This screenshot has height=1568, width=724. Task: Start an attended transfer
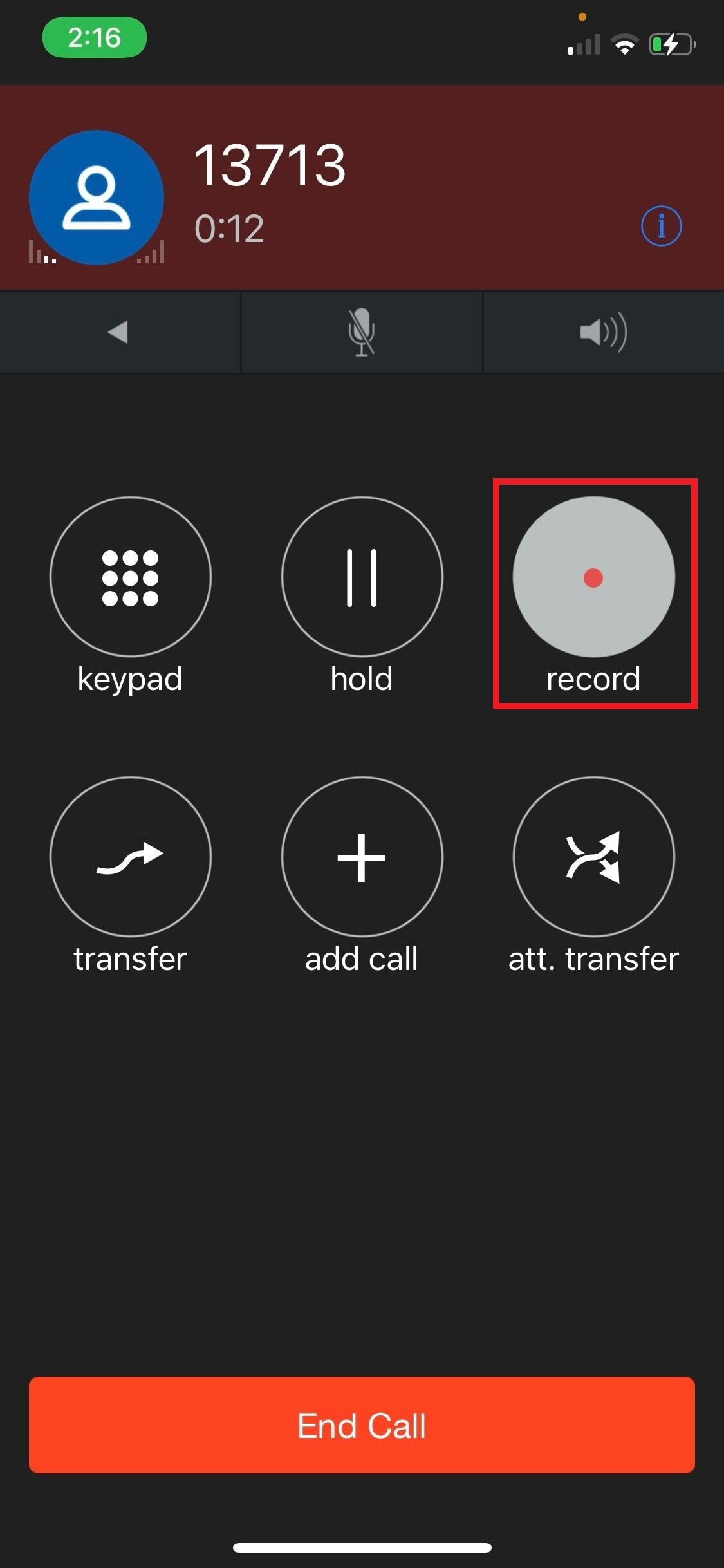(x=593, y=857)
